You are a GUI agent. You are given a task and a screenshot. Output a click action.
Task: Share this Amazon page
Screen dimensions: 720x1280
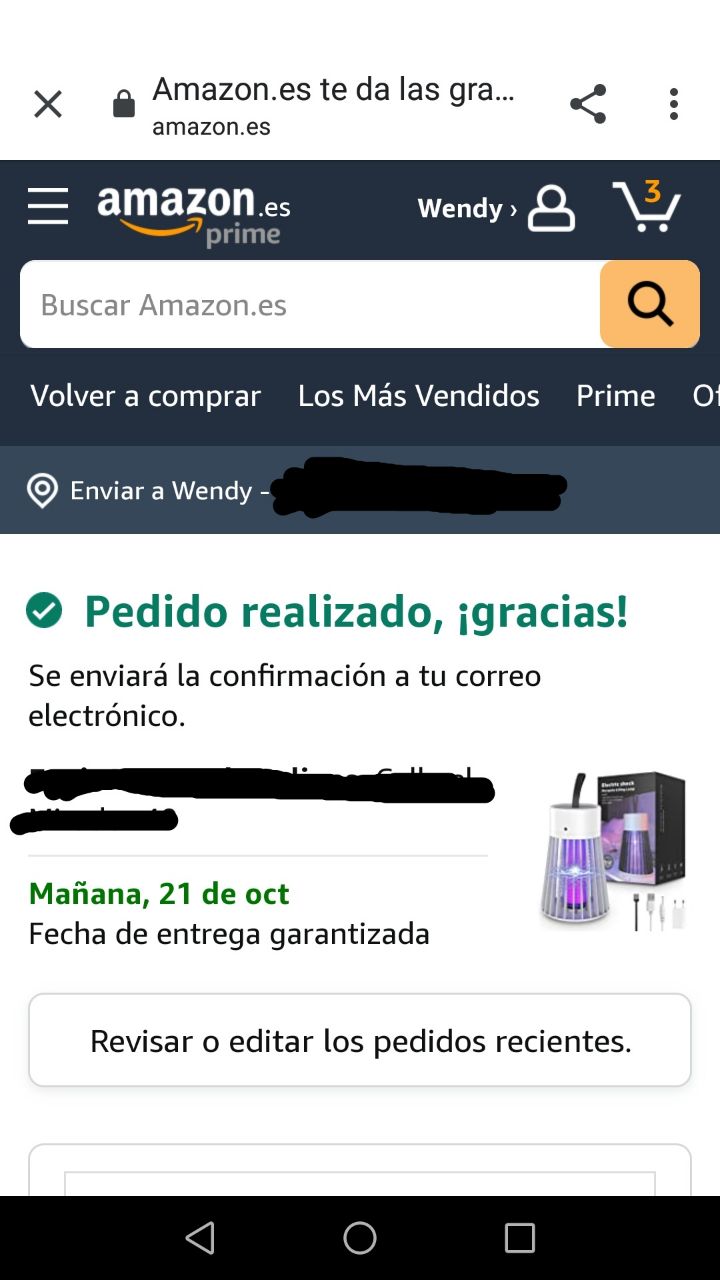click(x=588, y=104)
